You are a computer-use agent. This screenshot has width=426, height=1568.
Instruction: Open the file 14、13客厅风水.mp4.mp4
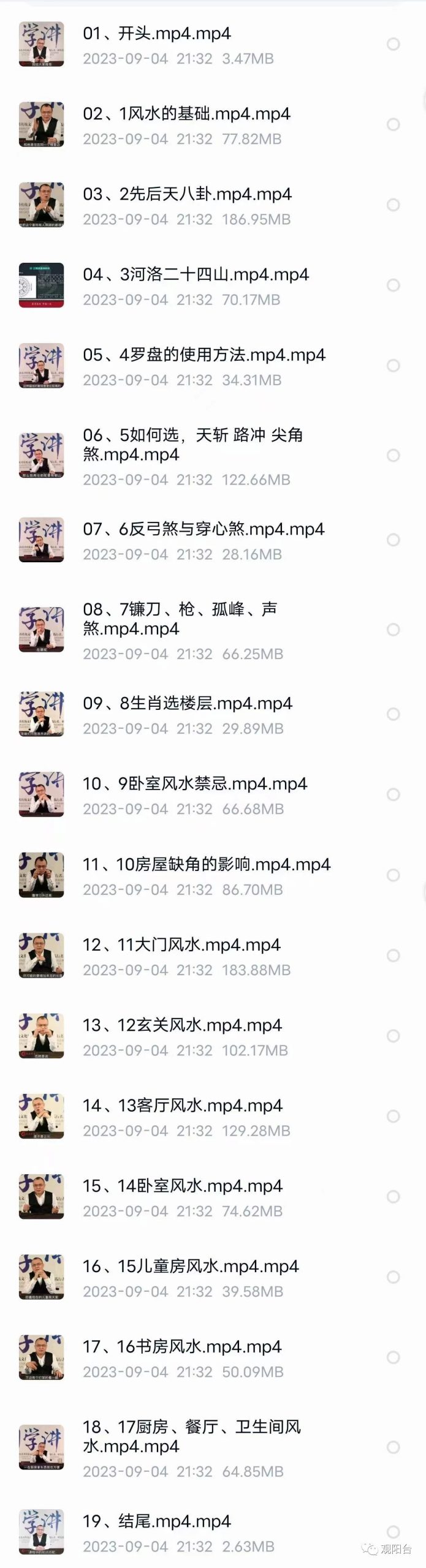(182, 1106)
